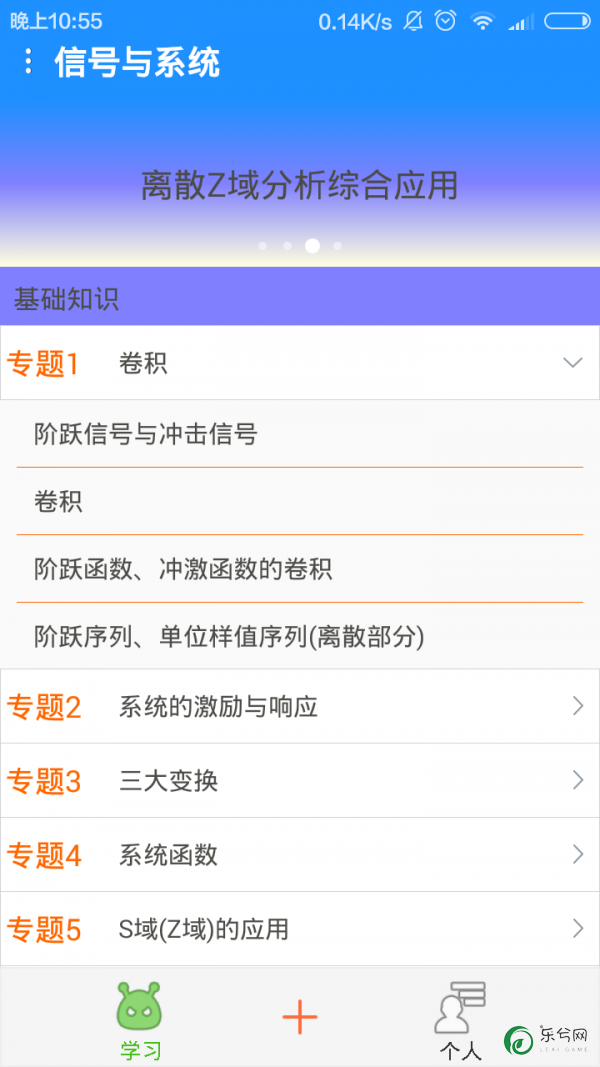This screenshot has height=1067, width=600.
Task: Select the banner page indicator dots
Action: (x=300, y=246)
